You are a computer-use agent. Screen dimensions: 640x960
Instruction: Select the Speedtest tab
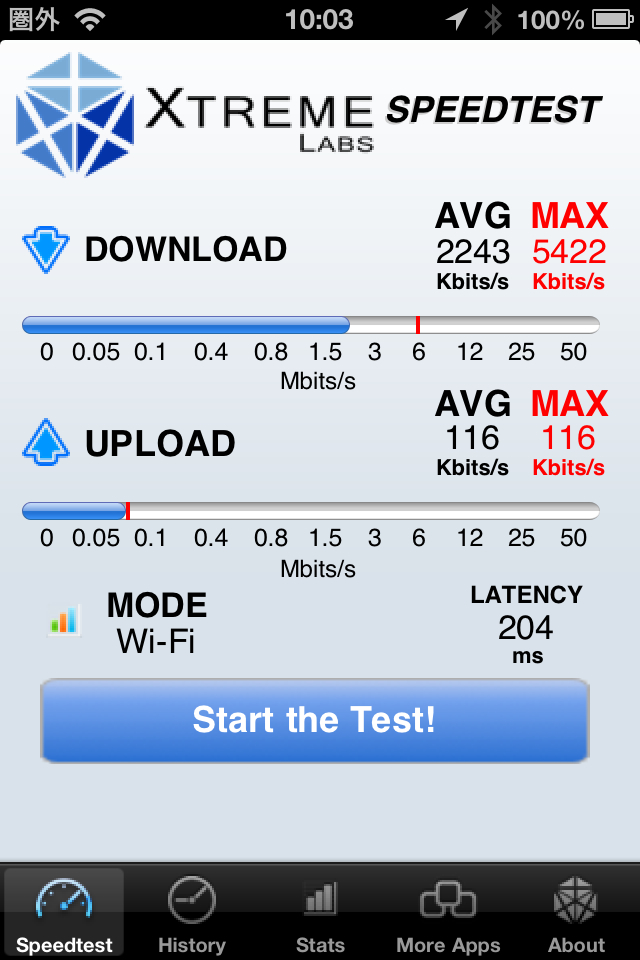point(64,914)
